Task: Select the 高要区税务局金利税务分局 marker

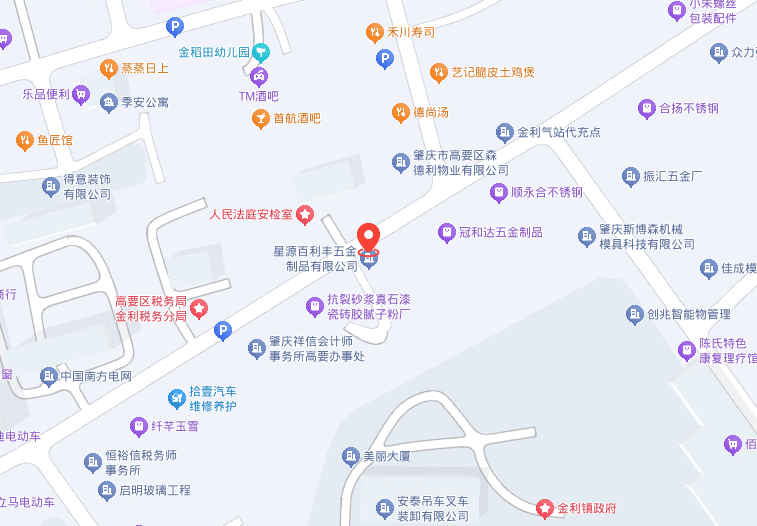Action: [199, 308]
